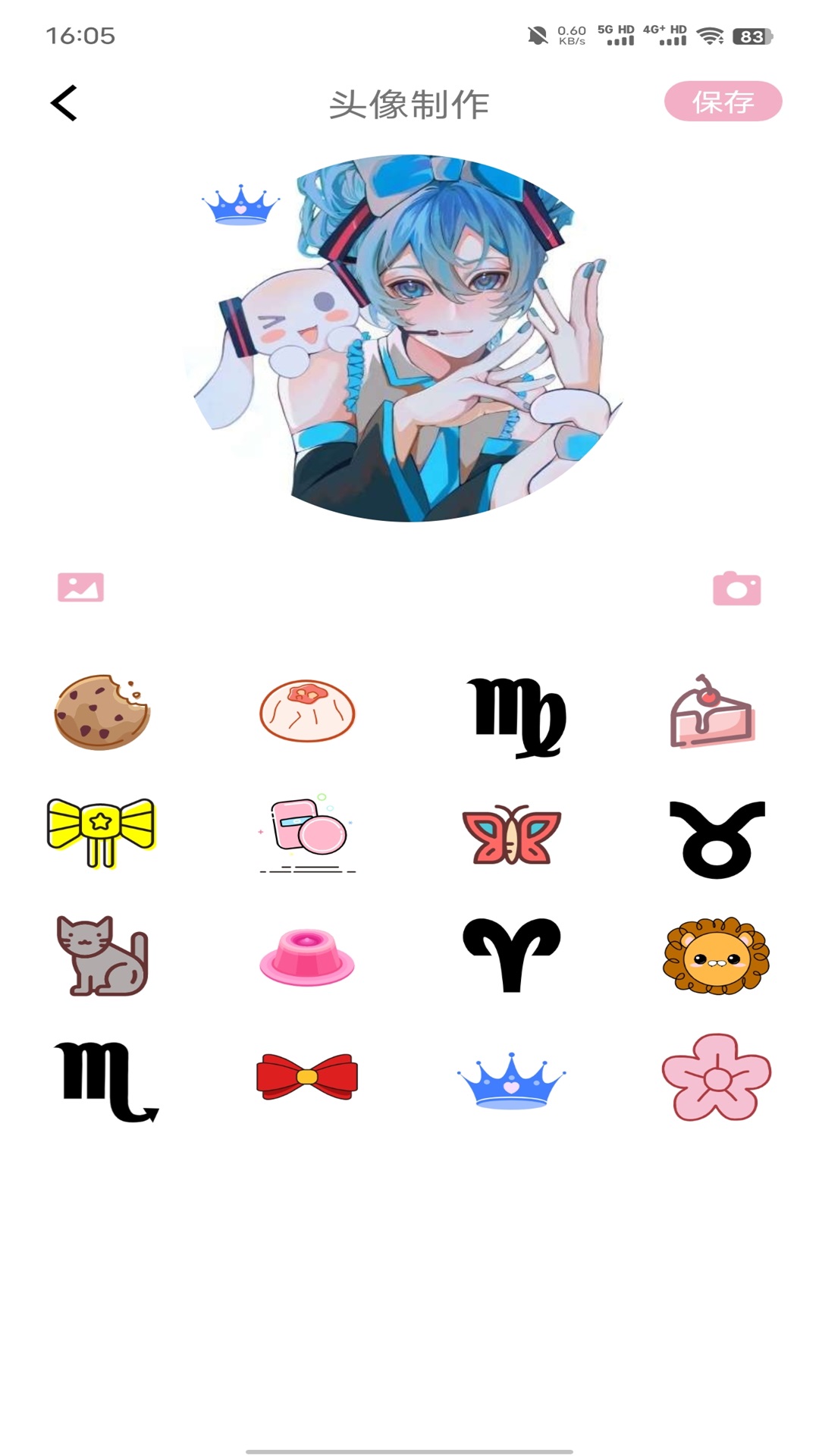Tap the 保存 button
The height and width of the screenshot is (1456, 819).
(723, 102)
